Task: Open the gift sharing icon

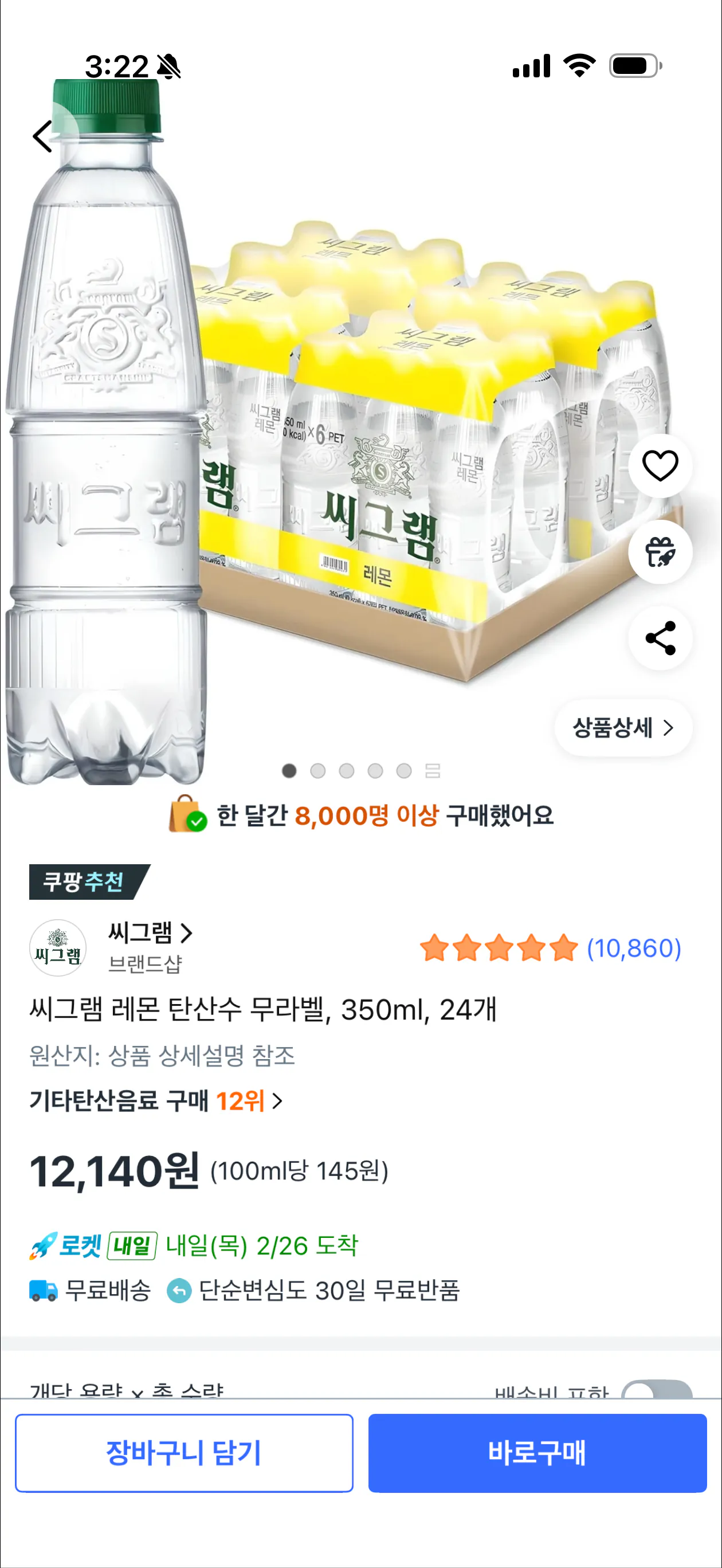Action: [660, 551]
